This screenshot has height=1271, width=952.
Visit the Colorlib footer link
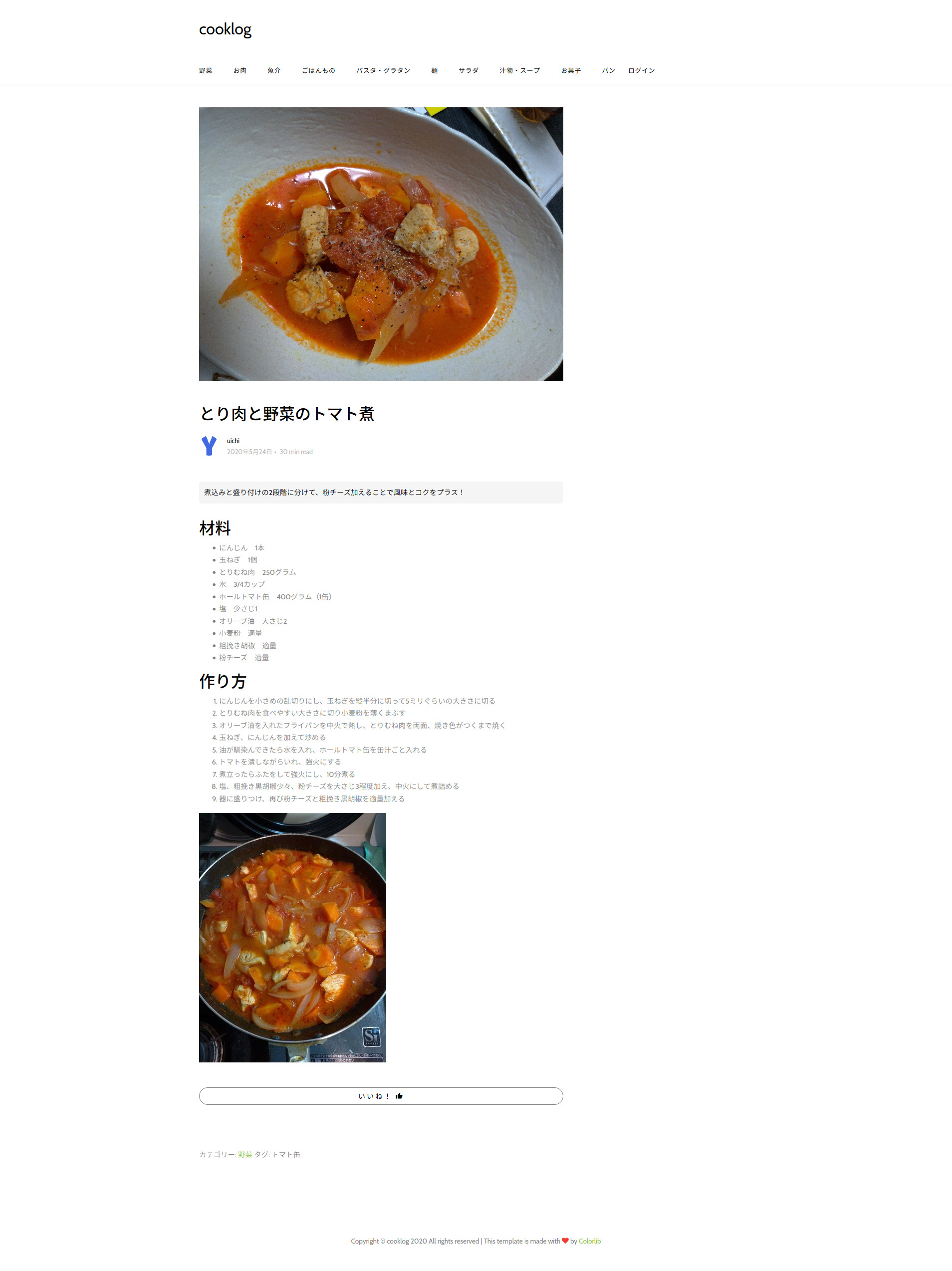(589, 1241)
